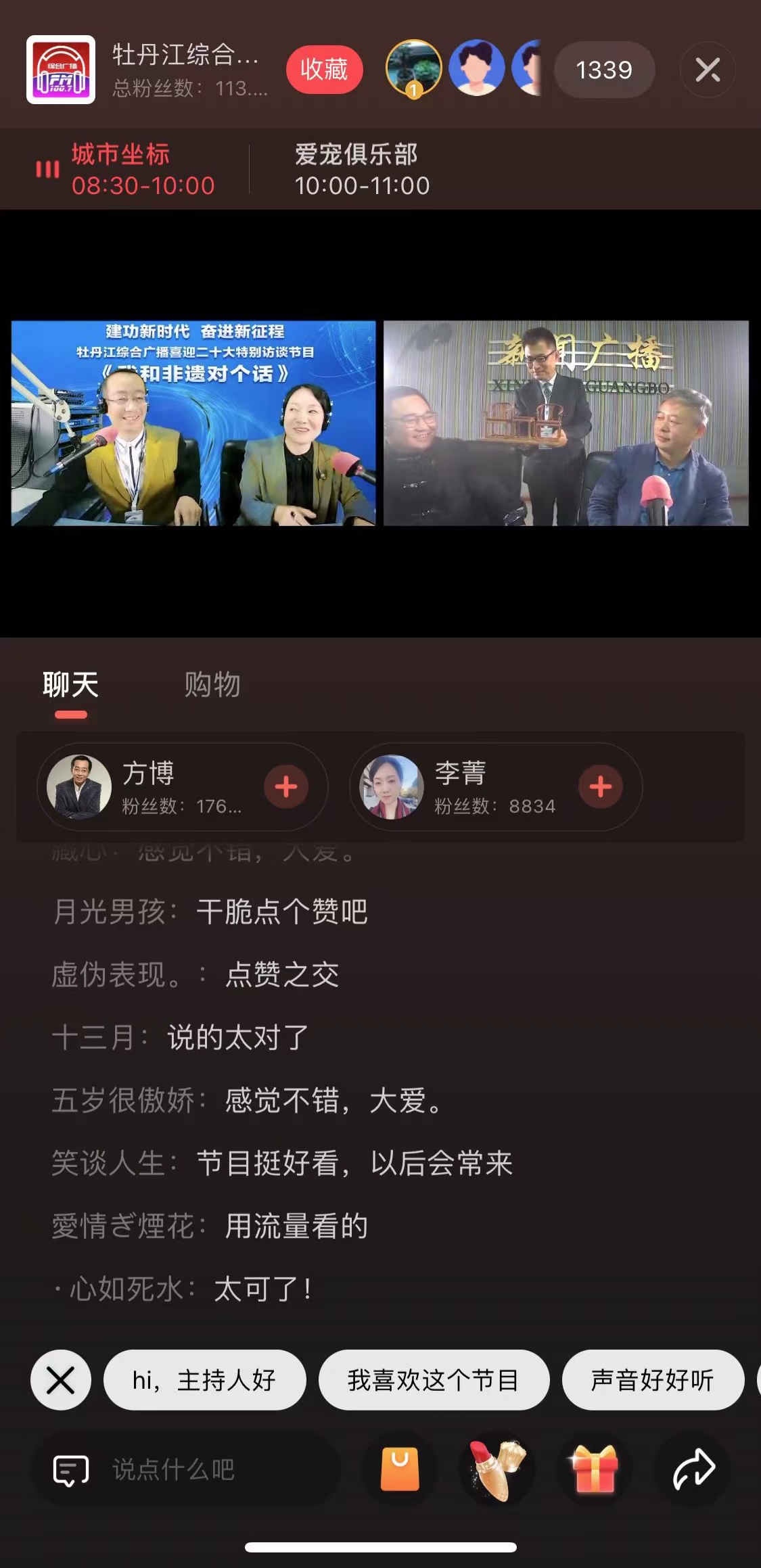The width and height of the screenshot is (761, 1568).
Task: Close the live stream with the top X
Action: pyautogui.click(x=708, y=70)
